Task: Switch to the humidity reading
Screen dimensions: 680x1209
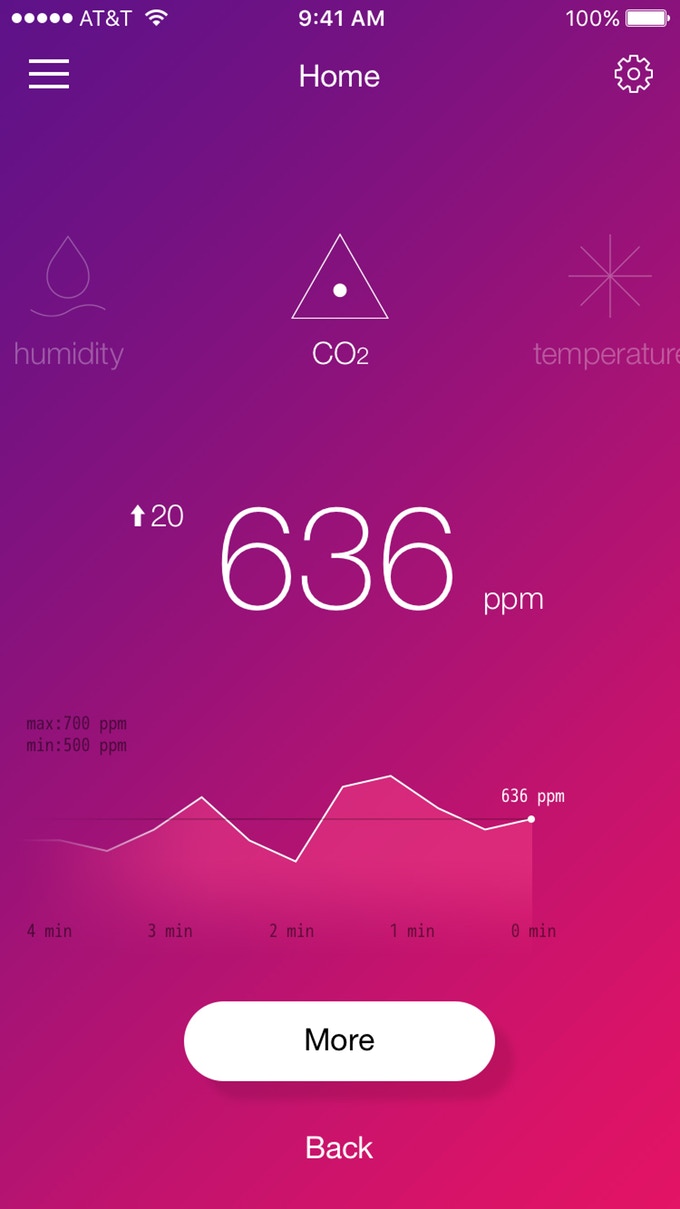Action: (x=69, y=300)
